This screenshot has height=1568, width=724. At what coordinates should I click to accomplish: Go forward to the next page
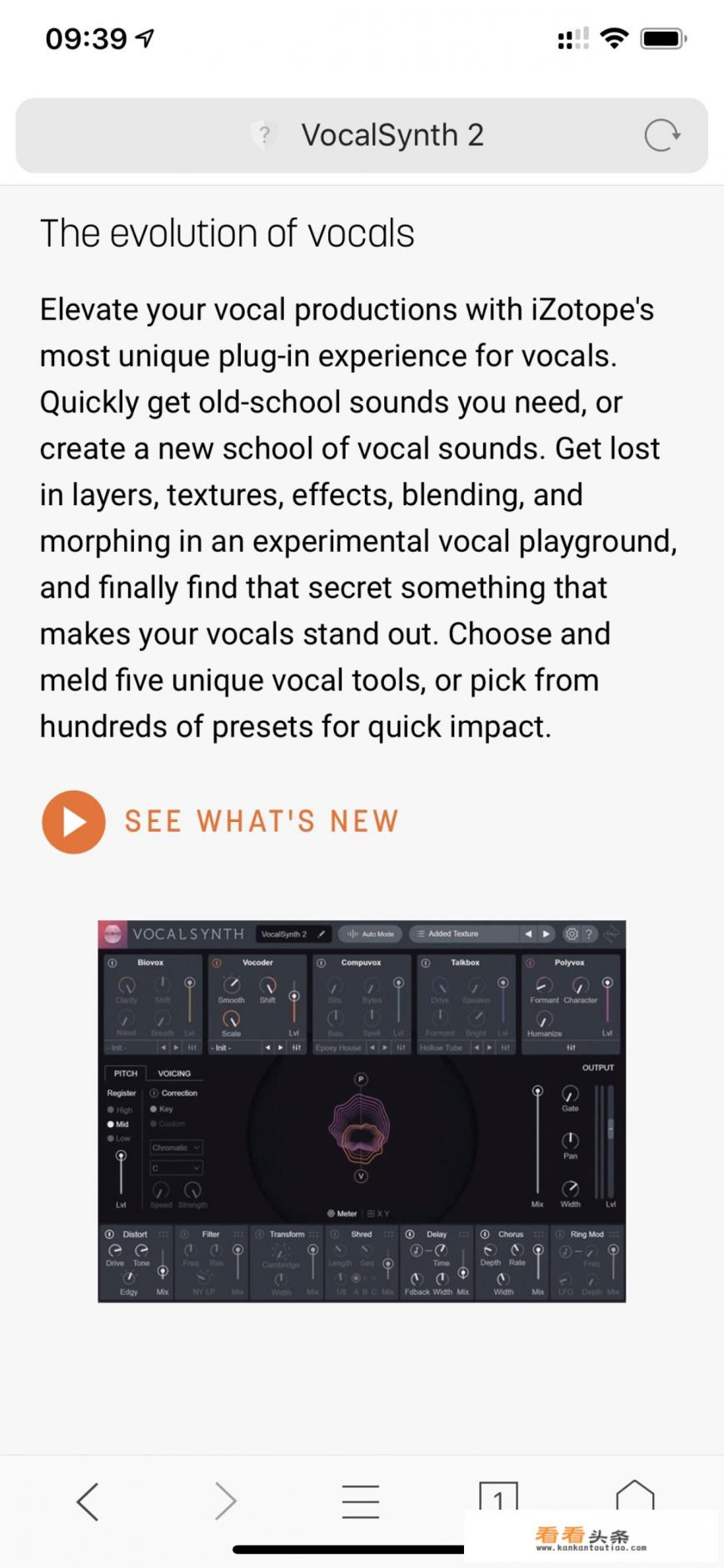[225, 1500]
